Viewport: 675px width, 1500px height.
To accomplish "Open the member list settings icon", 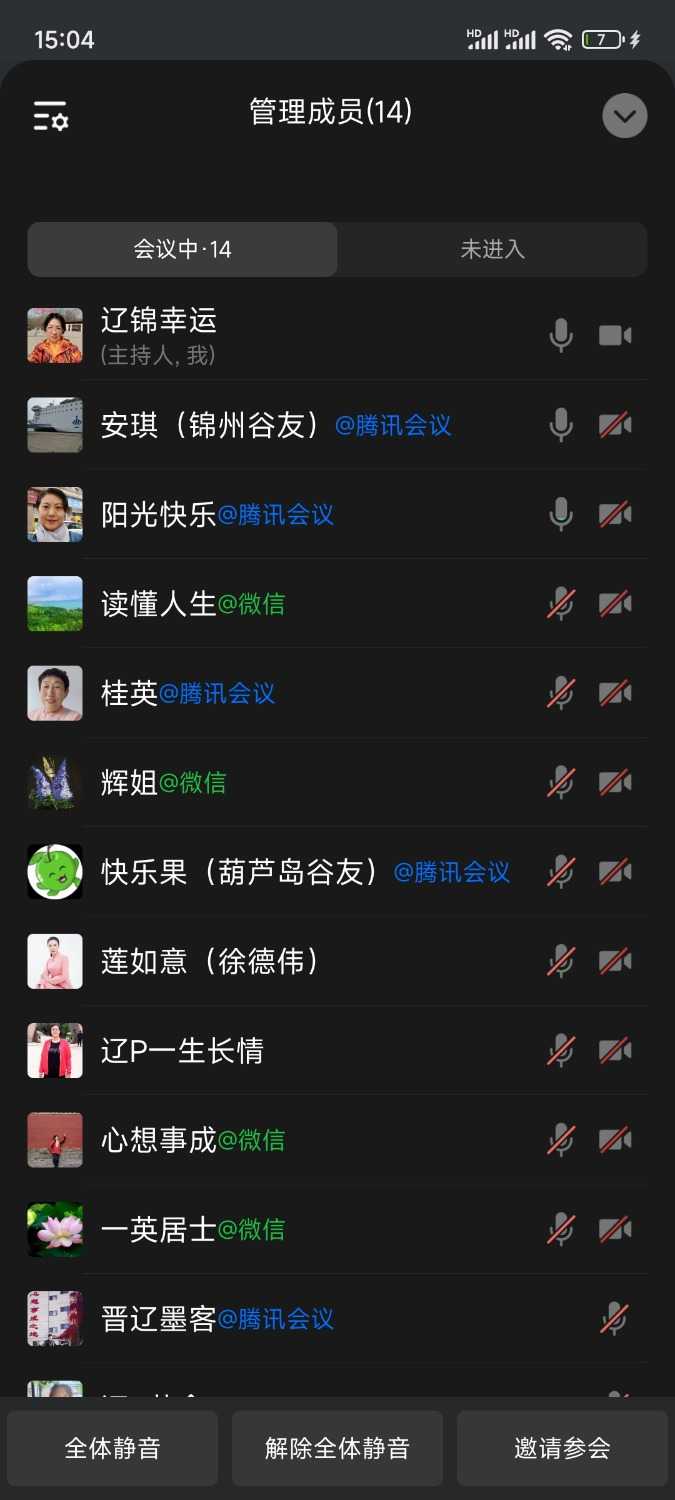I will [x=50, y=116].
